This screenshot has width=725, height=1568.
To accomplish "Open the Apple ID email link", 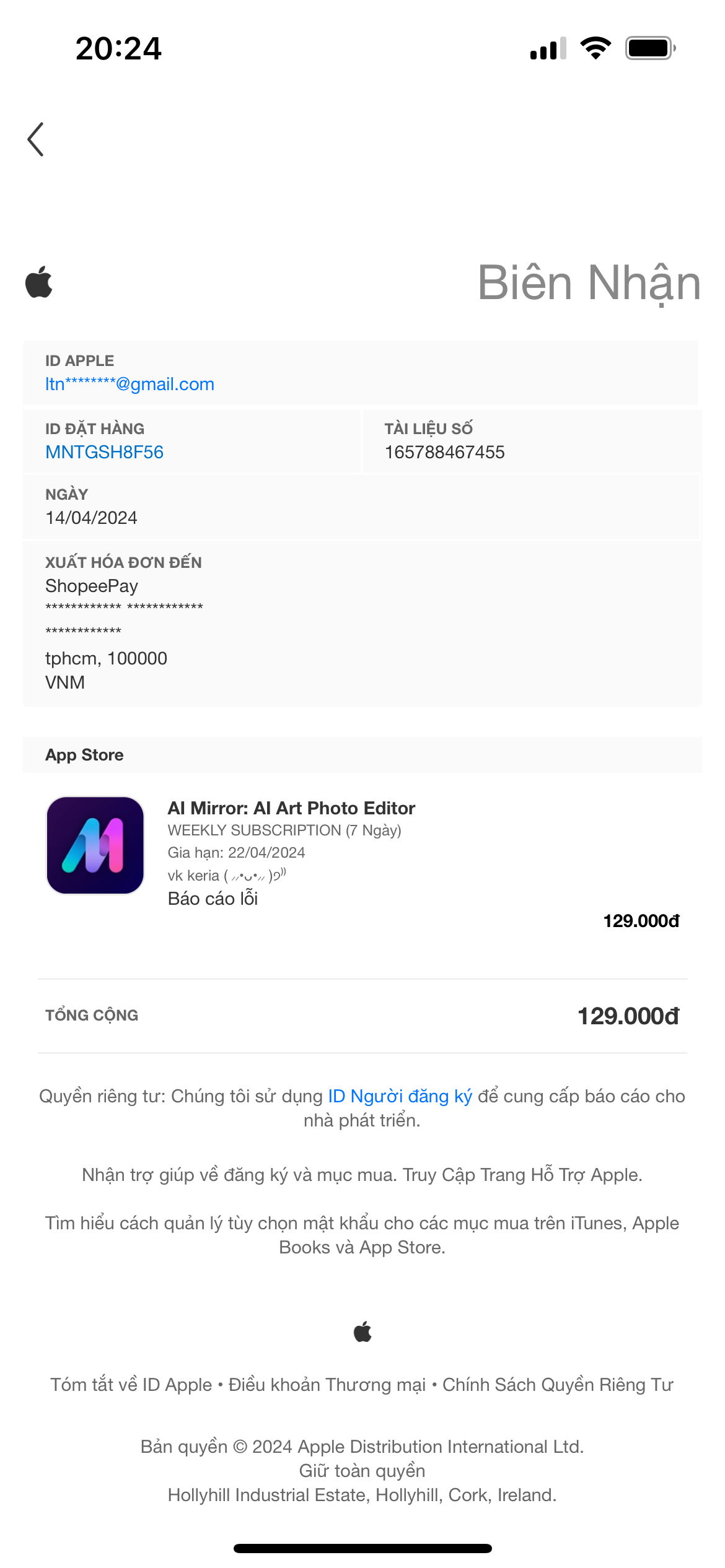I will coord(130,384).
